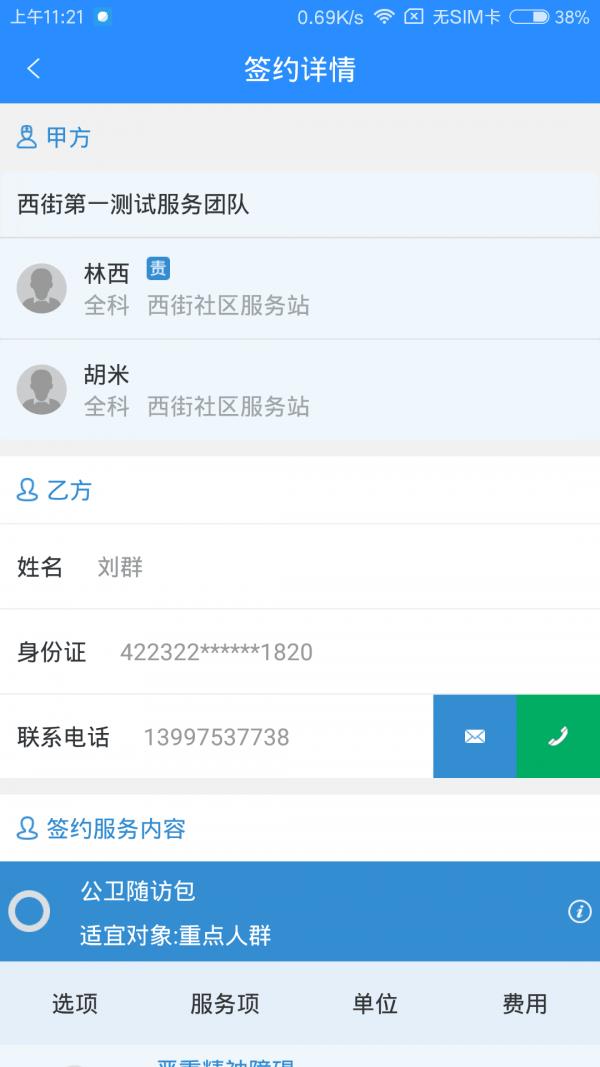
Task: Go back from the 签约详情 page
Action: [x=33, y=69]
